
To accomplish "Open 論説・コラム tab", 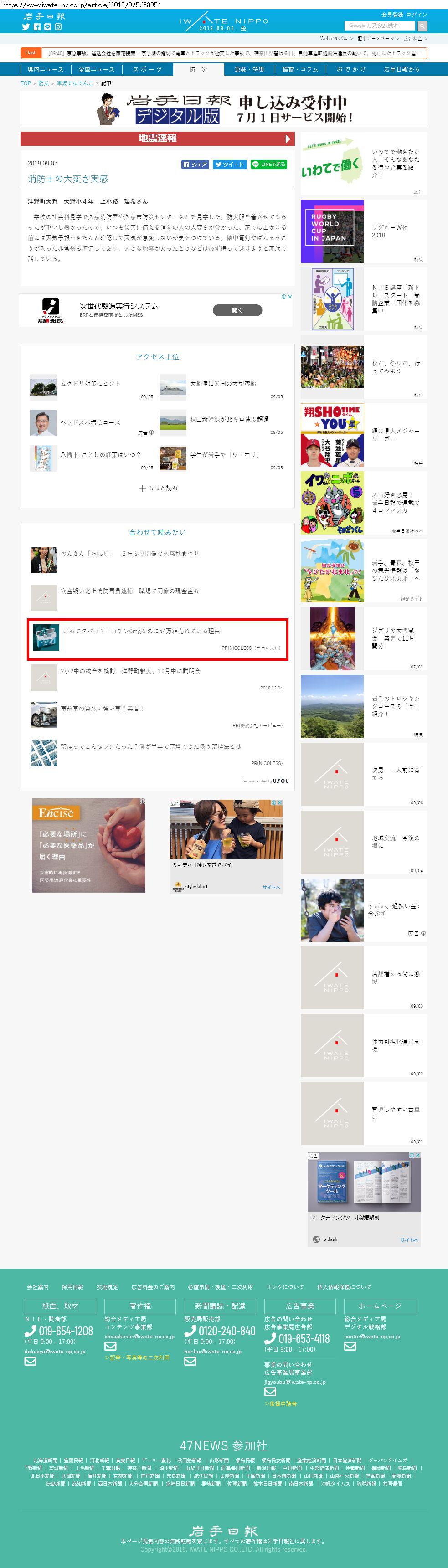I will click(x=300, y=69).
